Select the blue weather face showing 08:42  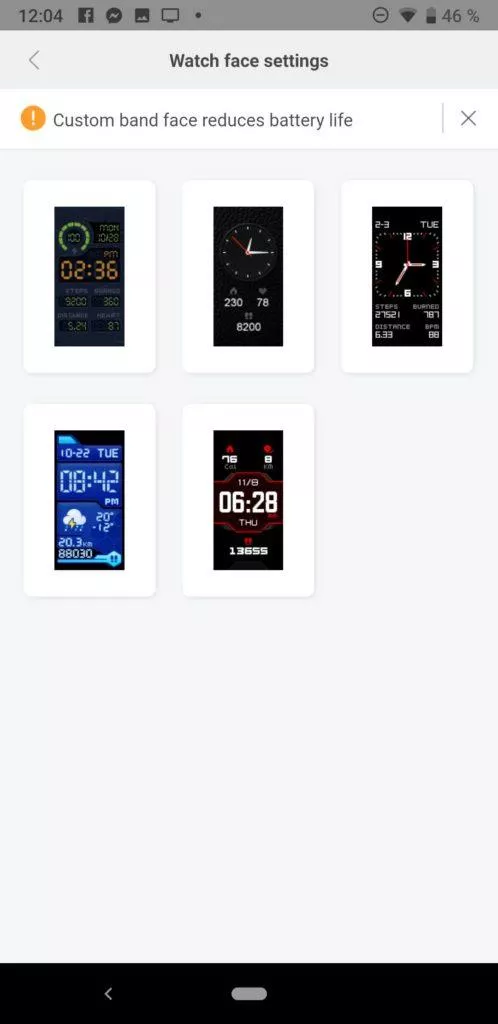coord(89,500)
